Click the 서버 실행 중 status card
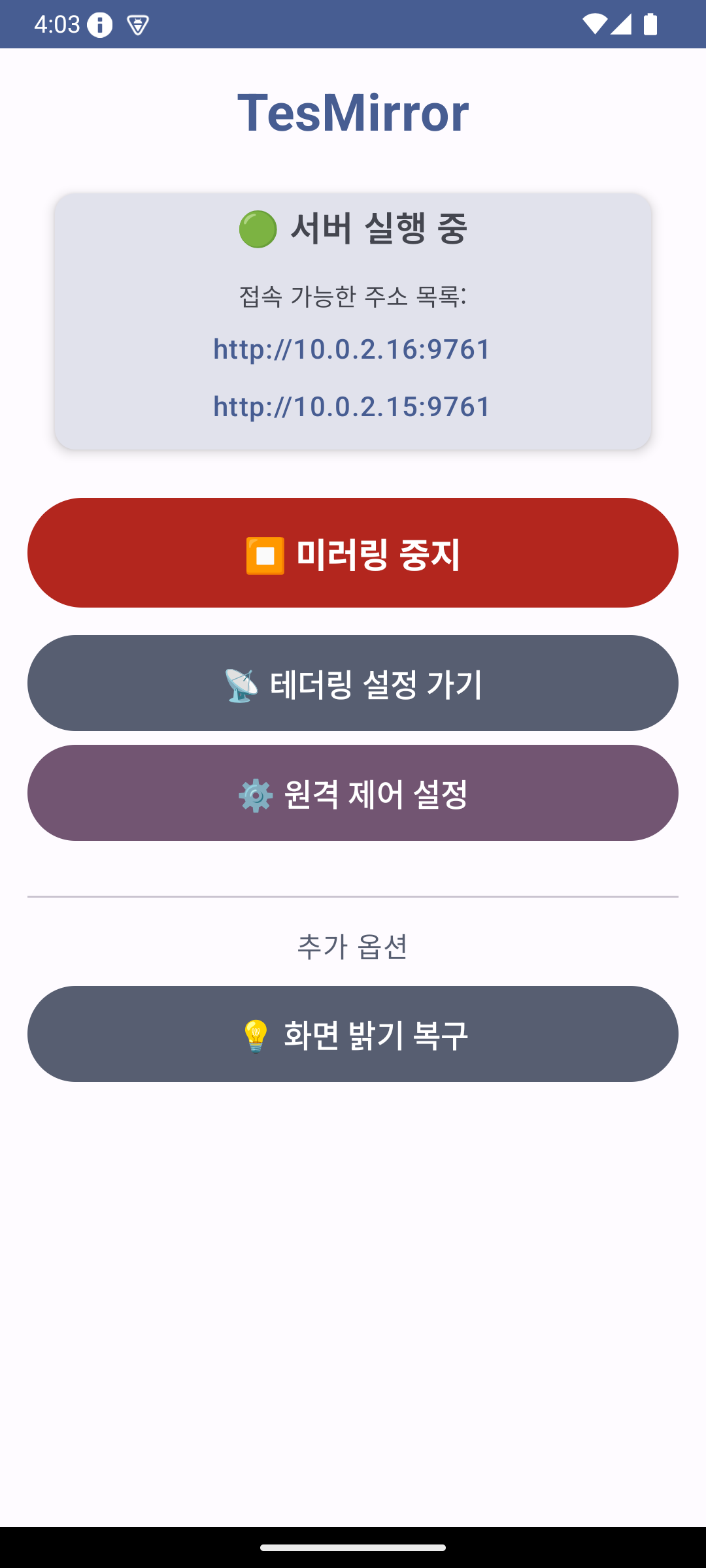This screenshot has height=1568, width=706. [353, 320]
